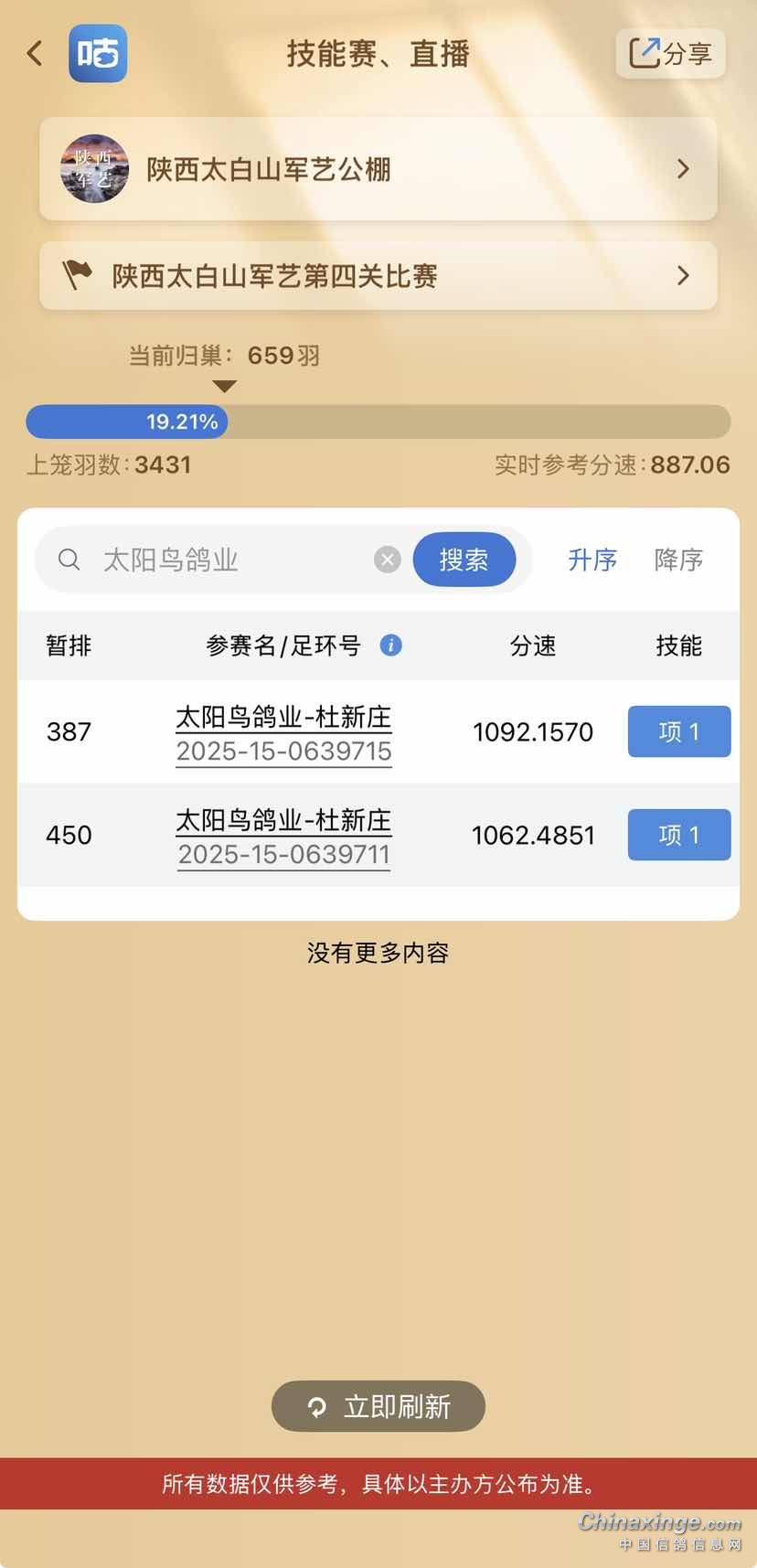The image size is (757, 1568).
Task: Clear the search text
Action: coord(388,560)
